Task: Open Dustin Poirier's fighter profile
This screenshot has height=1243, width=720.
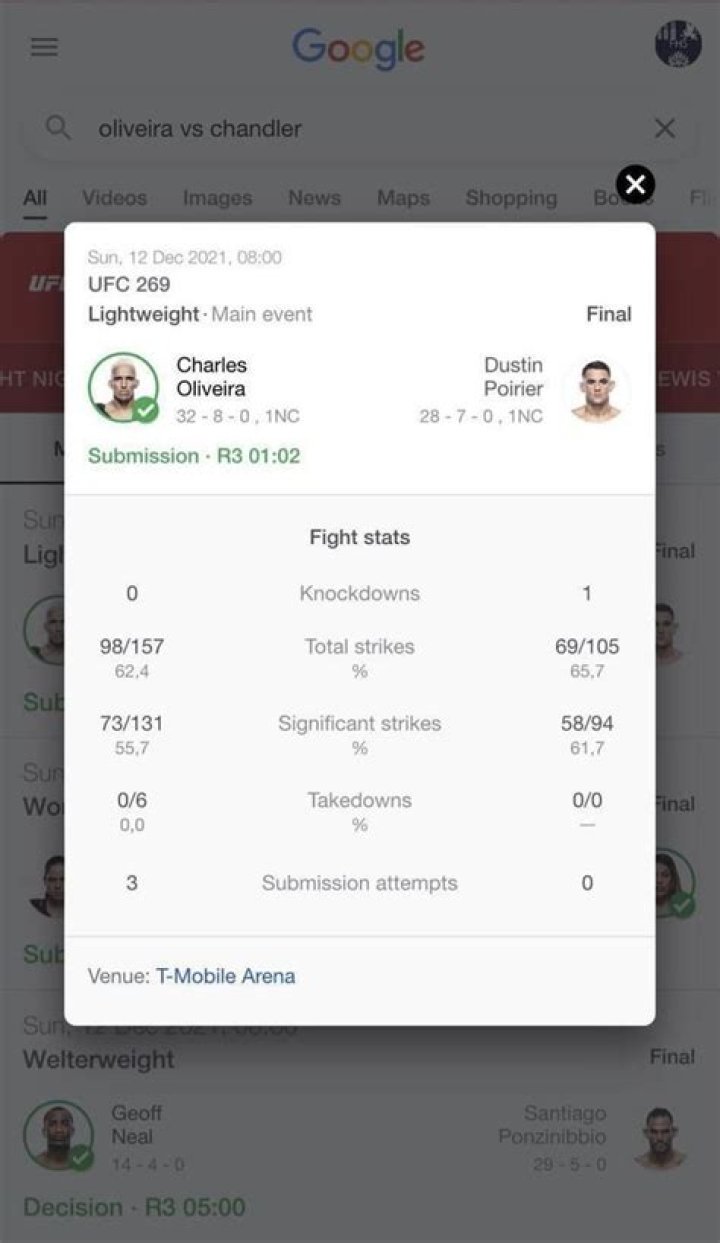Action: pos(514,377)
